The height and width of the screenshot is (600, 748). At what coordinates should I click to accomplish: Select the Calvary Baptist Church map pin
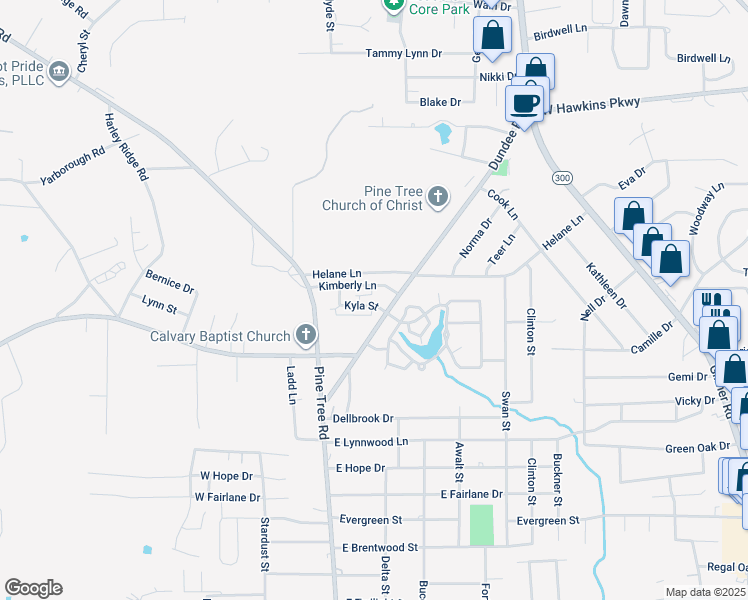(x=306, y=335)
